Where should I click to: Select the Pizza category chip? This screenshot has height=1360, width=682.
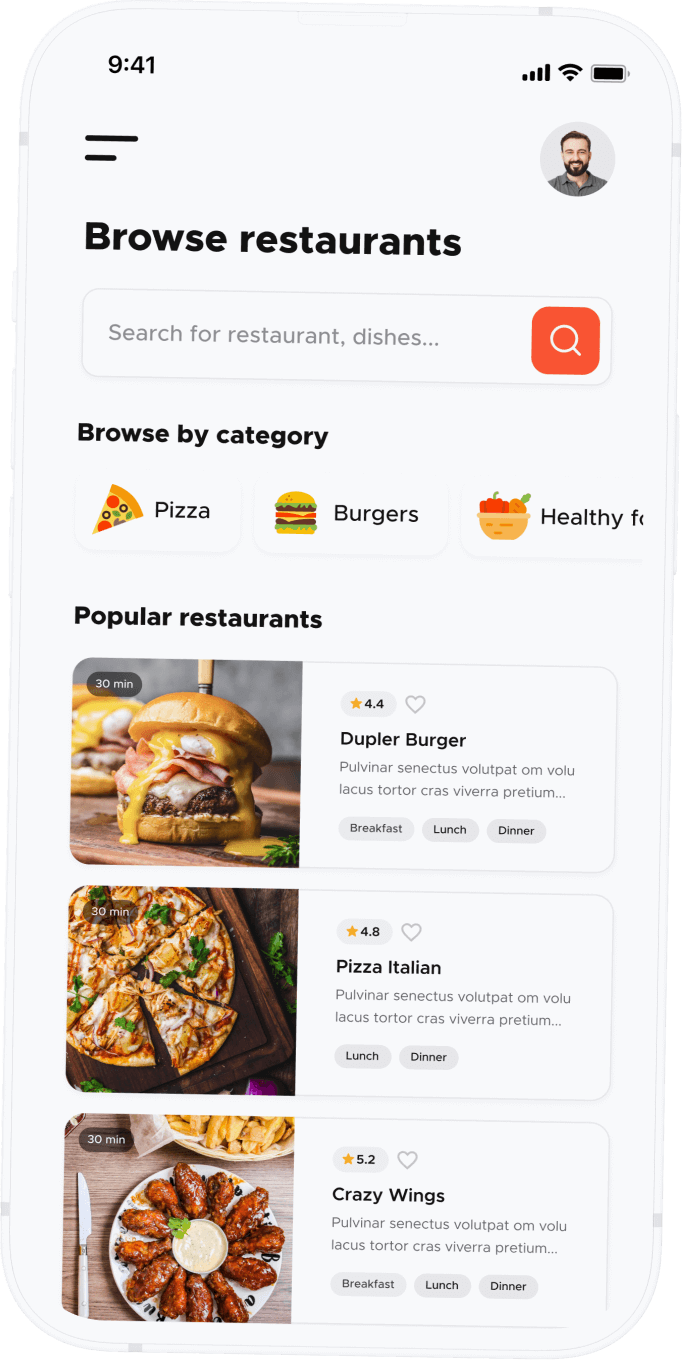click(158, 512)
